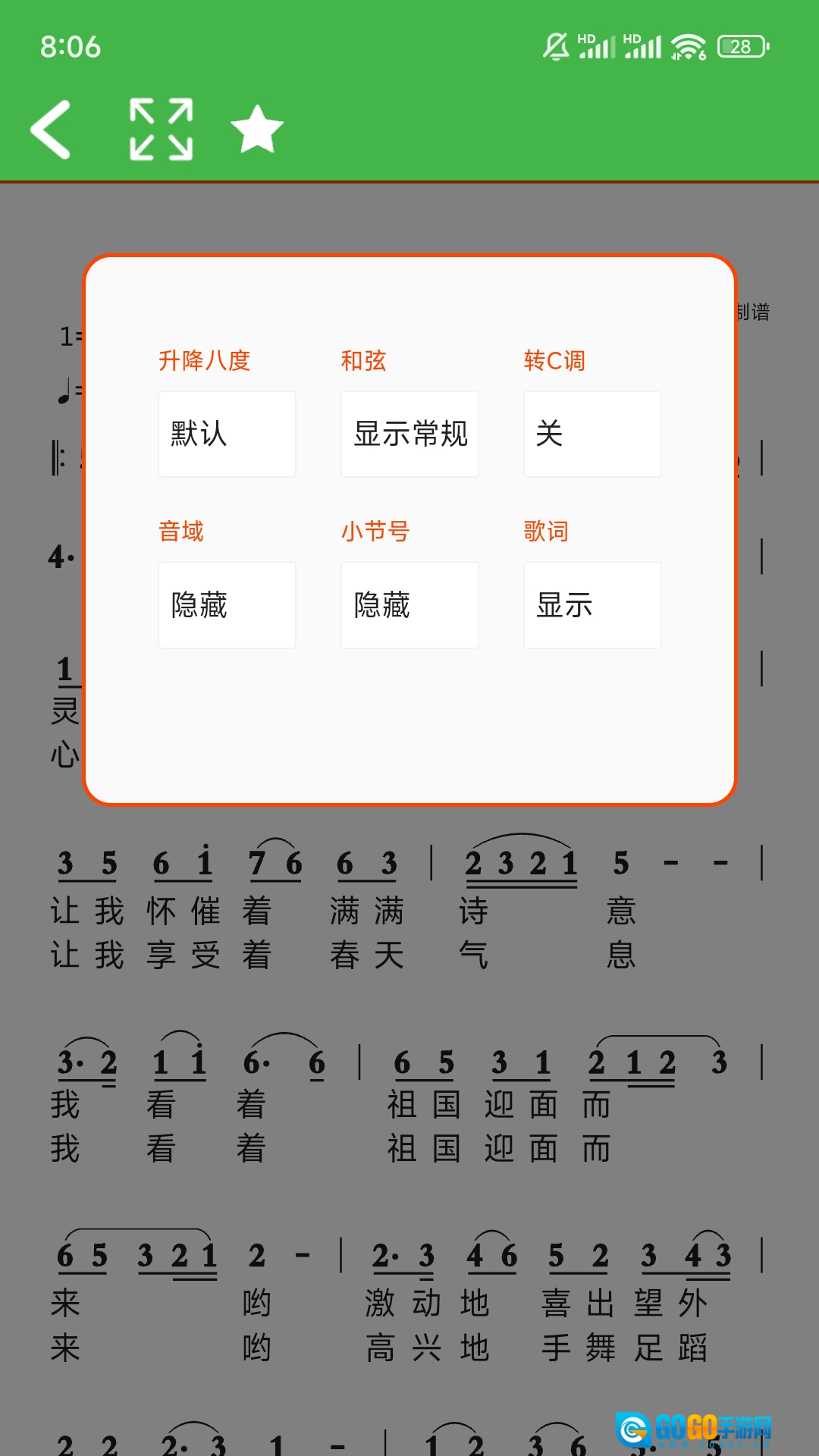The image size is (819, 1456).
Task: Open the 音域 dropdown showing 隐藏
Action: click(x=227, y=605)
